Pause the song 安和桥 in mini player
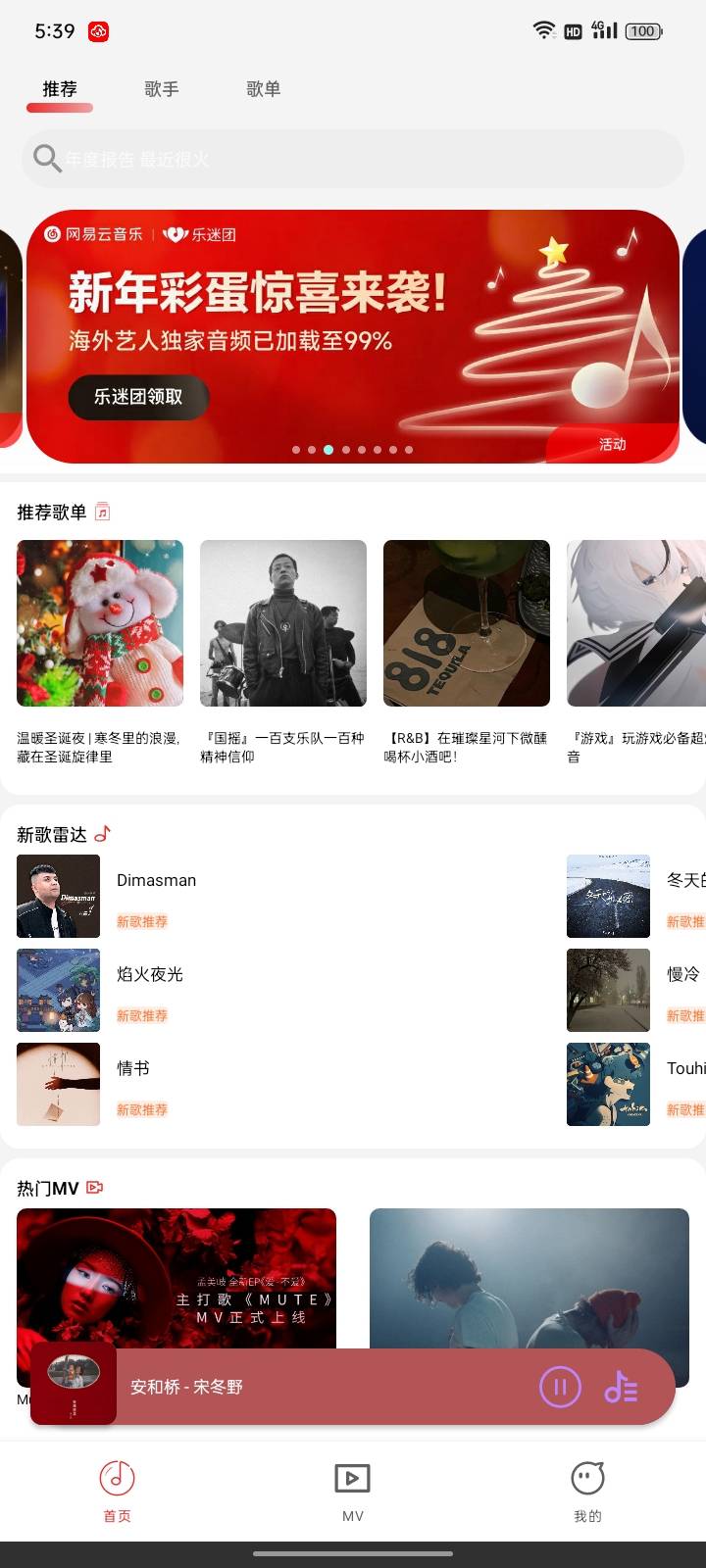The image size is (706, 1568). [x=560, y=1387]
